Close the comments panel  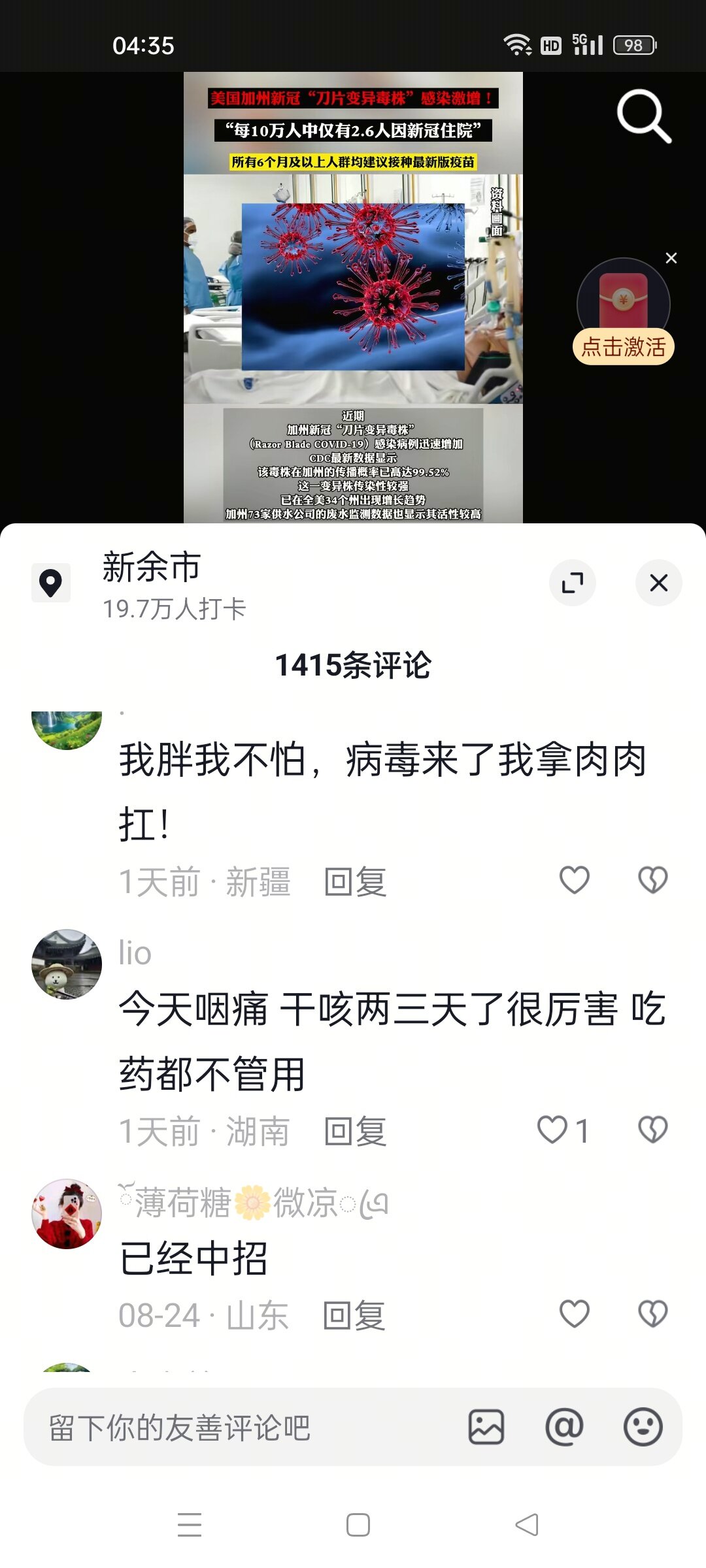pyautogui.click(x=658, y=583)
